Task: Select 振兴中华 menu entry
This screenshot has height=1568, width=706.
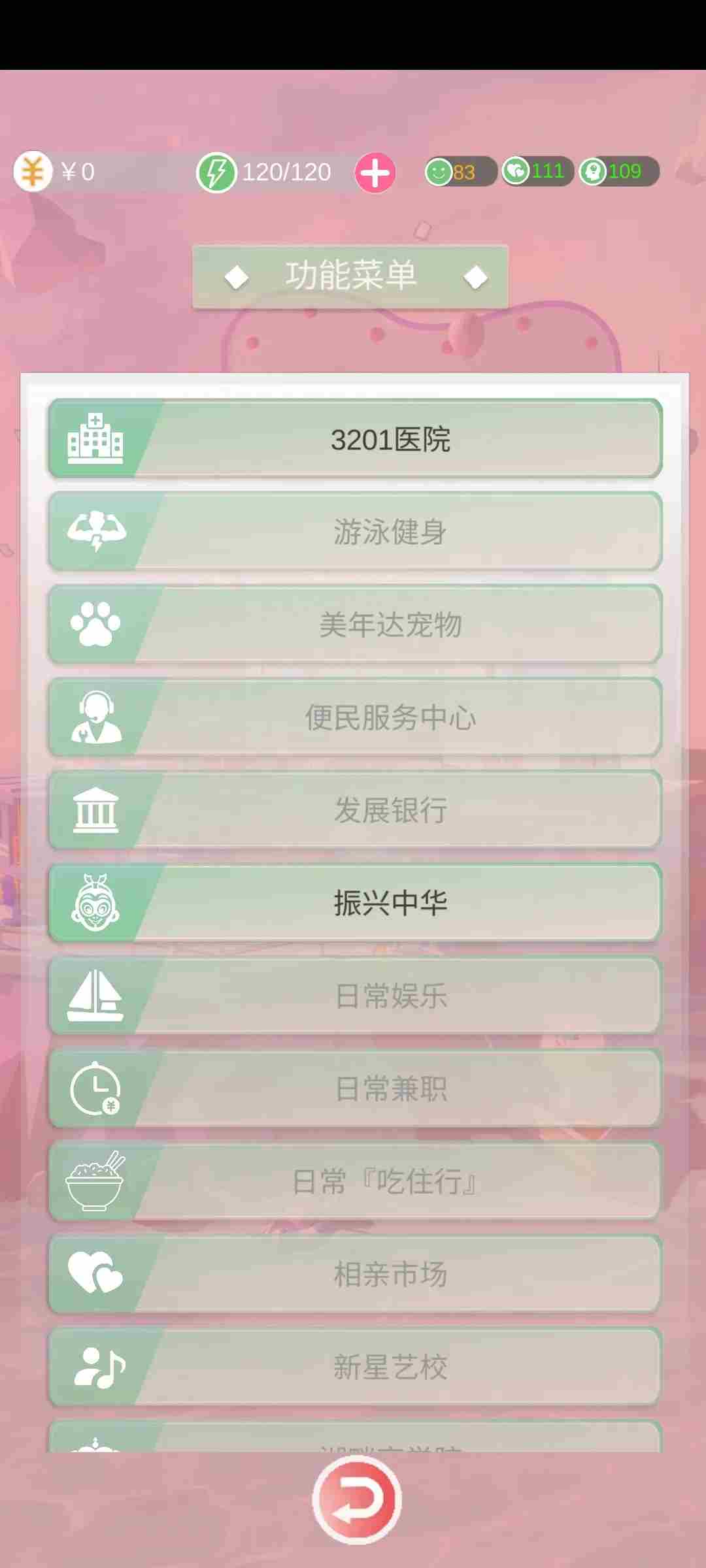Action: pyautogui.click(x=356, y=902)
